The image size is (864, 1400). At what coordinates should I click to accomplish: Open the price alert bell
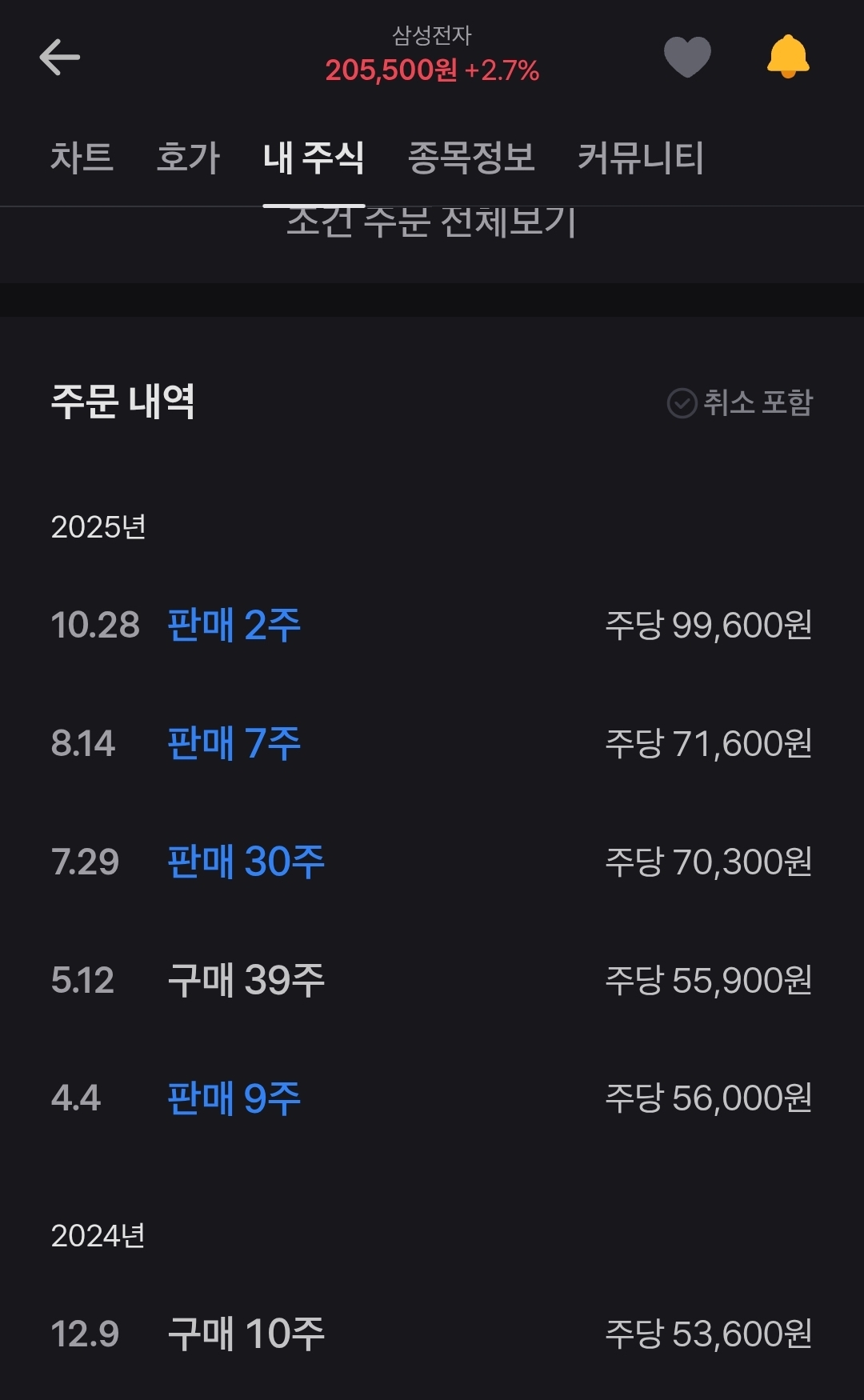pyautogui.click(x=788, y=58)
